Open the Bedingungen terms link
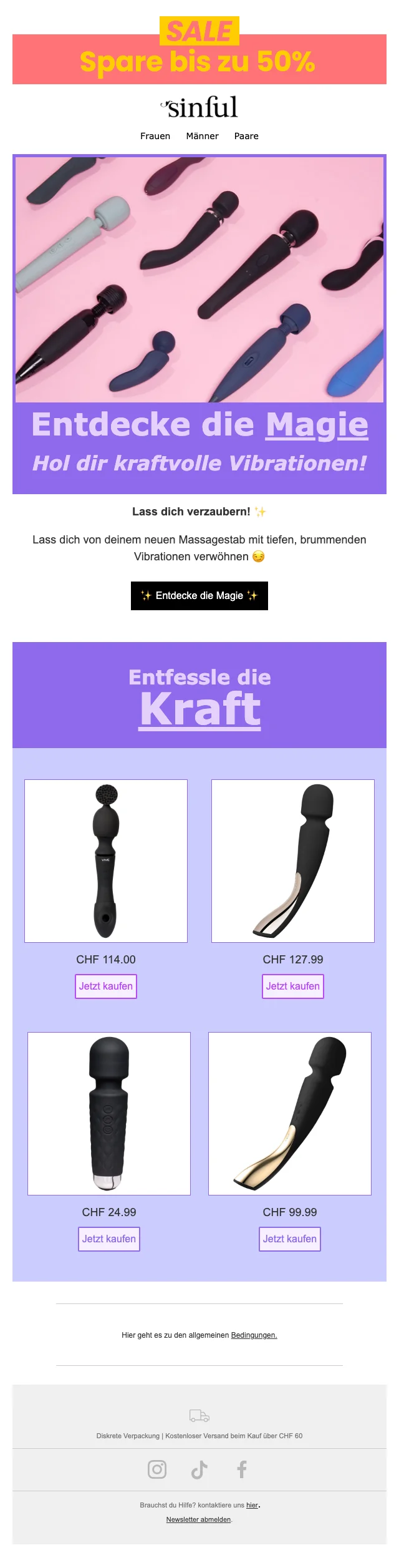The width and height of the screenshot is (399, 1568). [x=254, y=1335]
